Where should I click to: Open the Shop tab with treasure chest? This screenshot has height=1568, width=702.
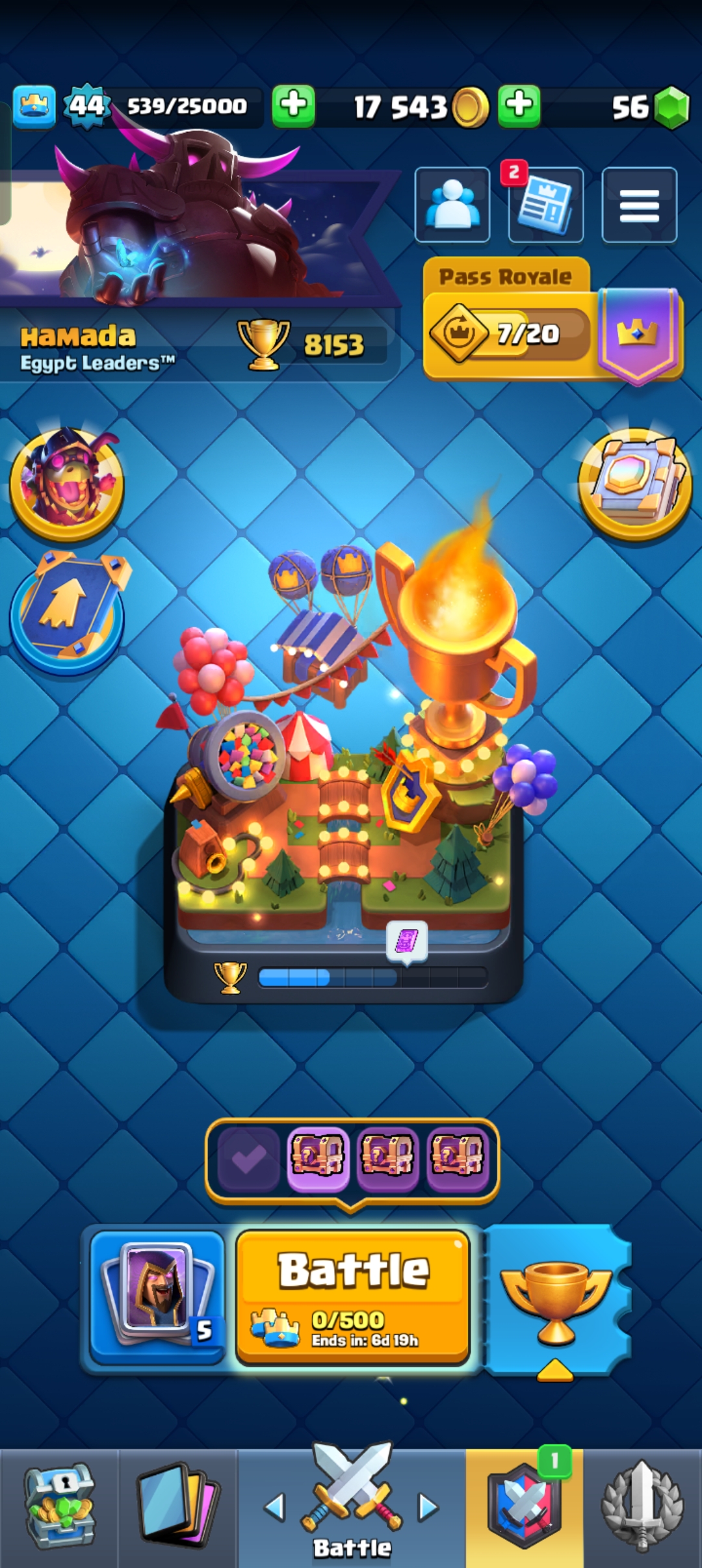click(x=59, y=1508)
